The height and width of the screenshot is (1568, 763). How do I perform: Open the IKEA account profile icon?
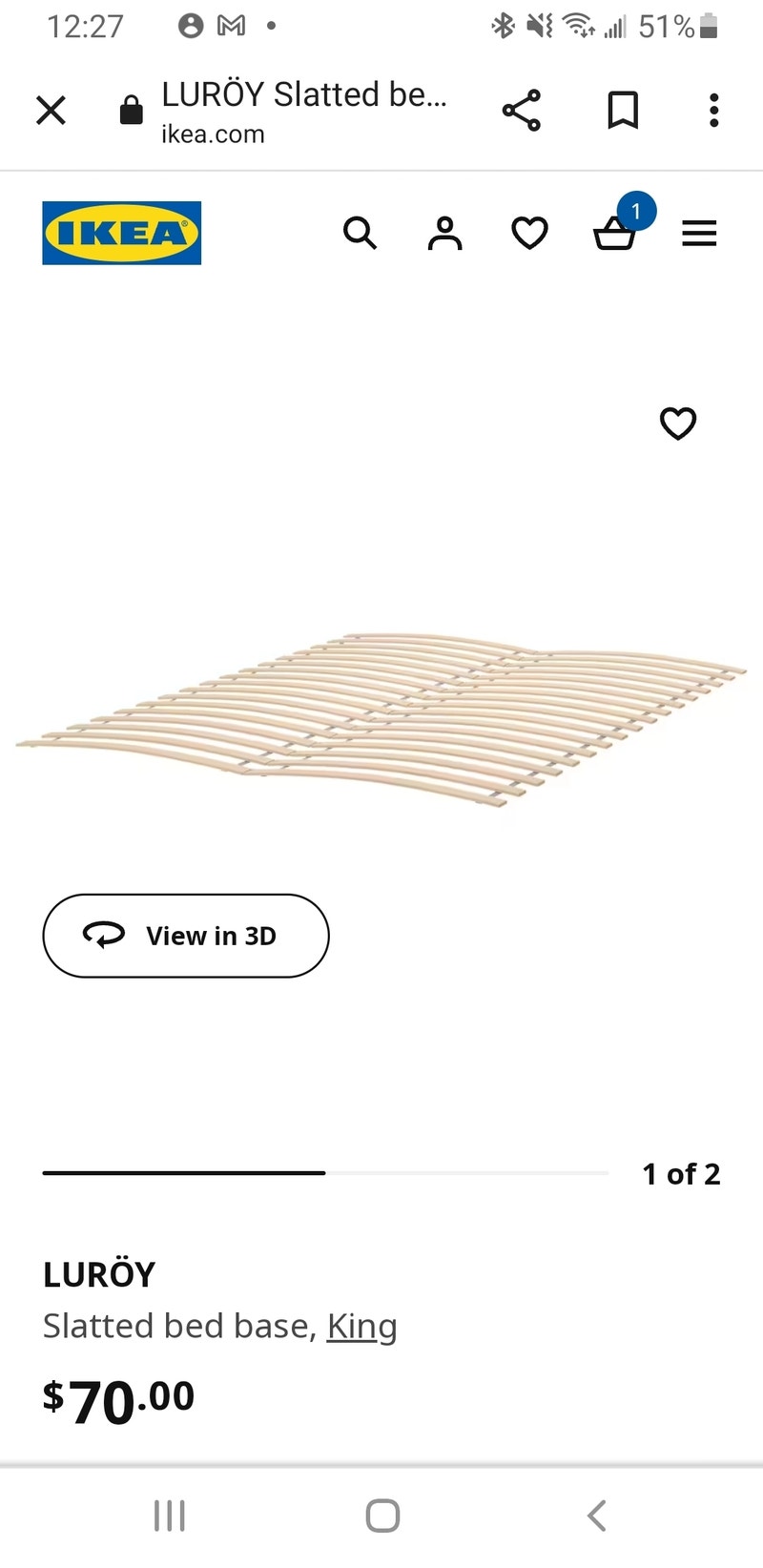pos(443,233)
